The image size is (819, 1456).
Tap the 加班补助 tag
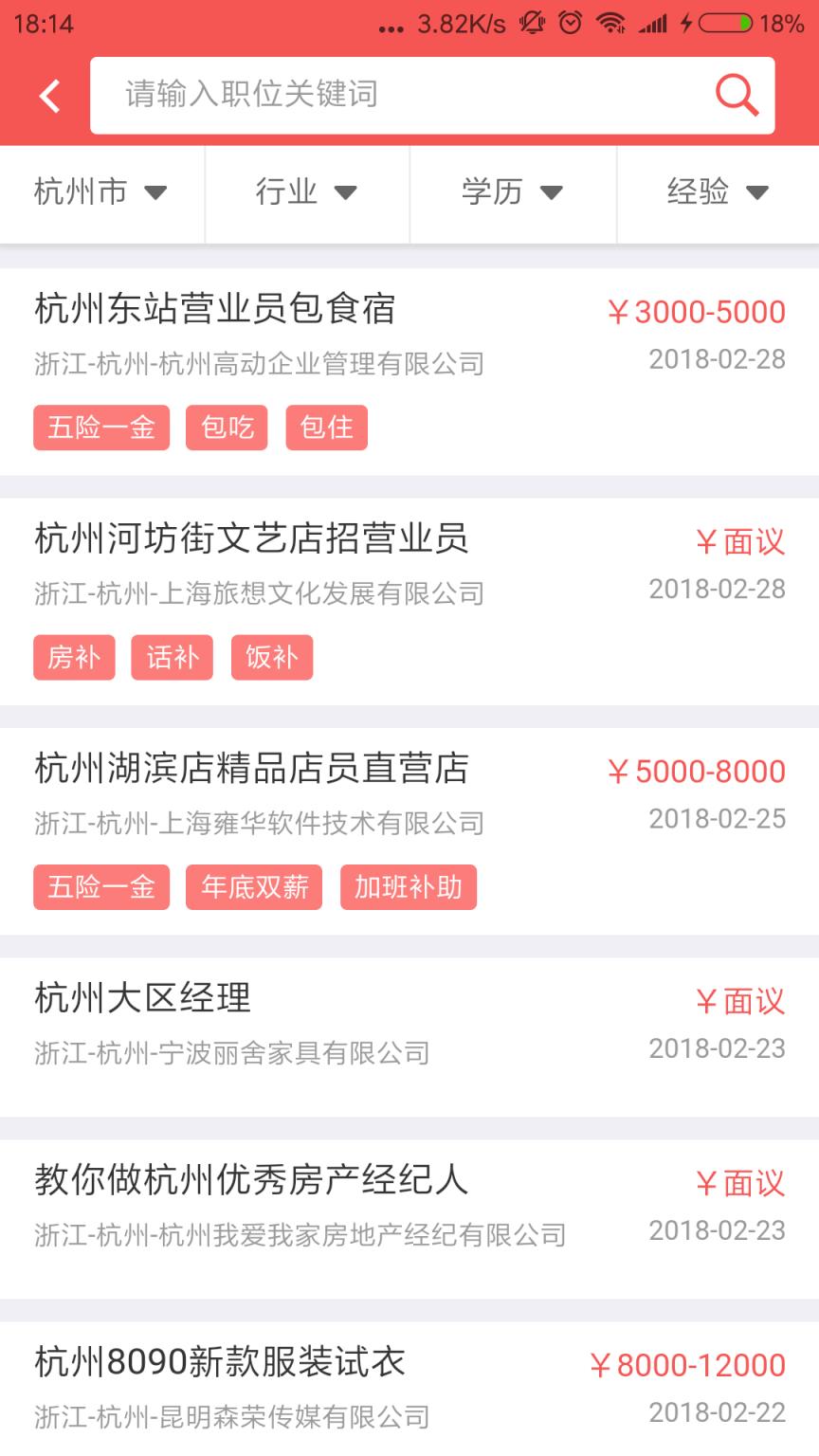pyautogui.click(x=408, y=887)
